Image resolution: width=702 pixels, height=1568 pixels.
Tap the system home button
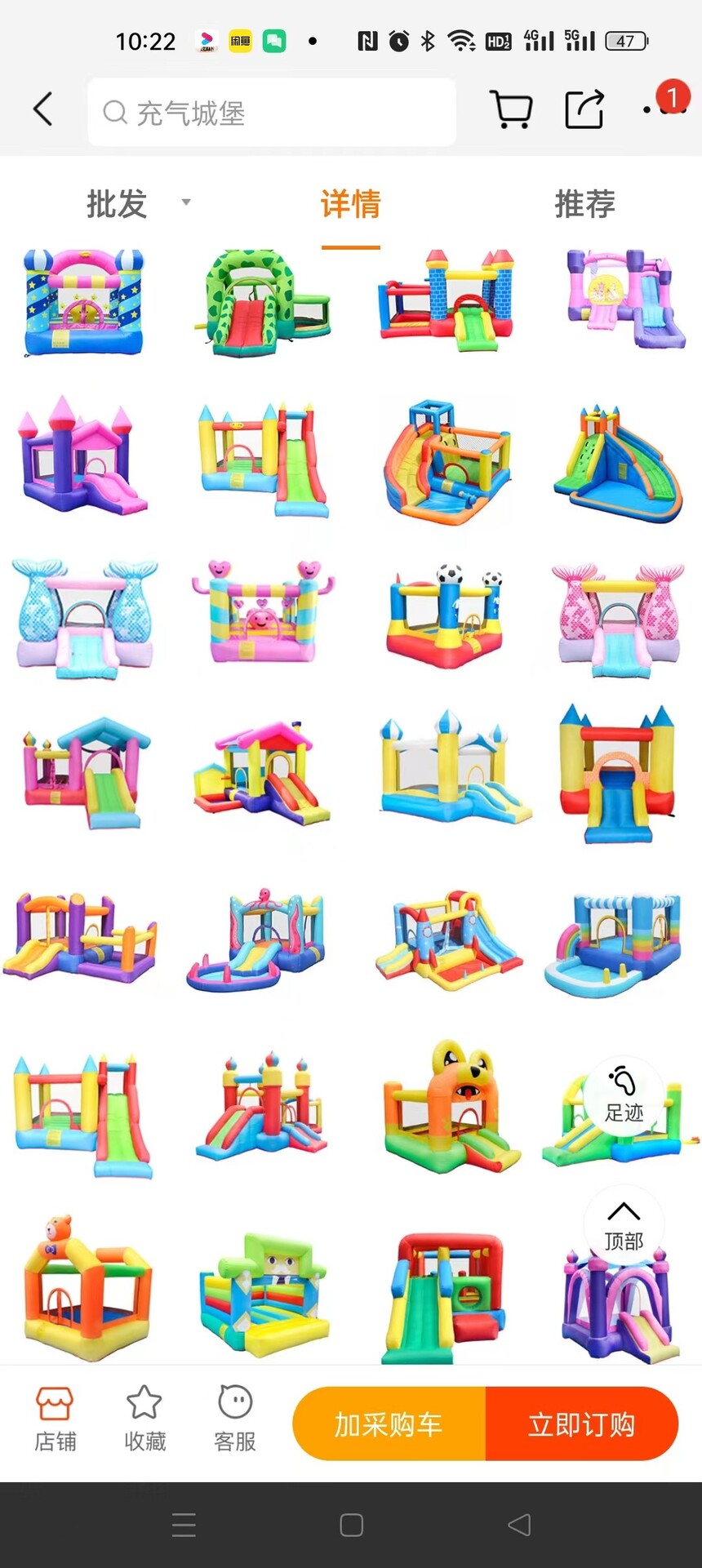(x=351, y=1525)
